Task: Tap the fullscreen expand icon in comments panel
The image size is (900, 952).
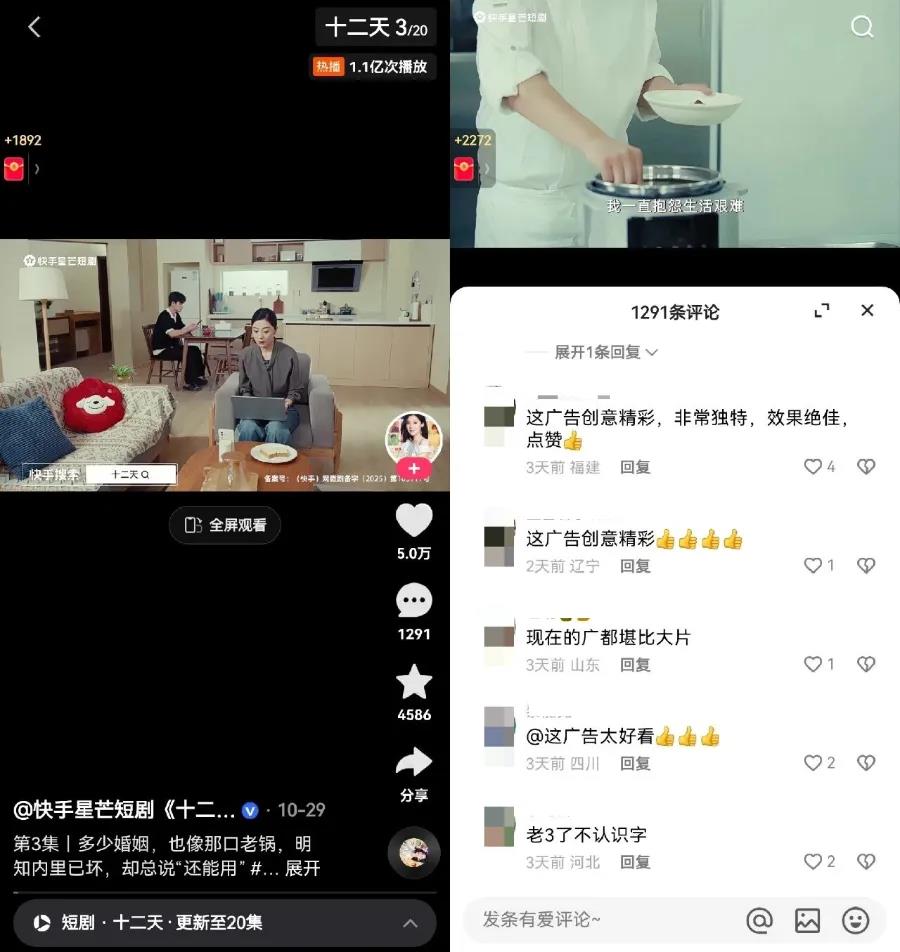Action: (x=821, y=311)
